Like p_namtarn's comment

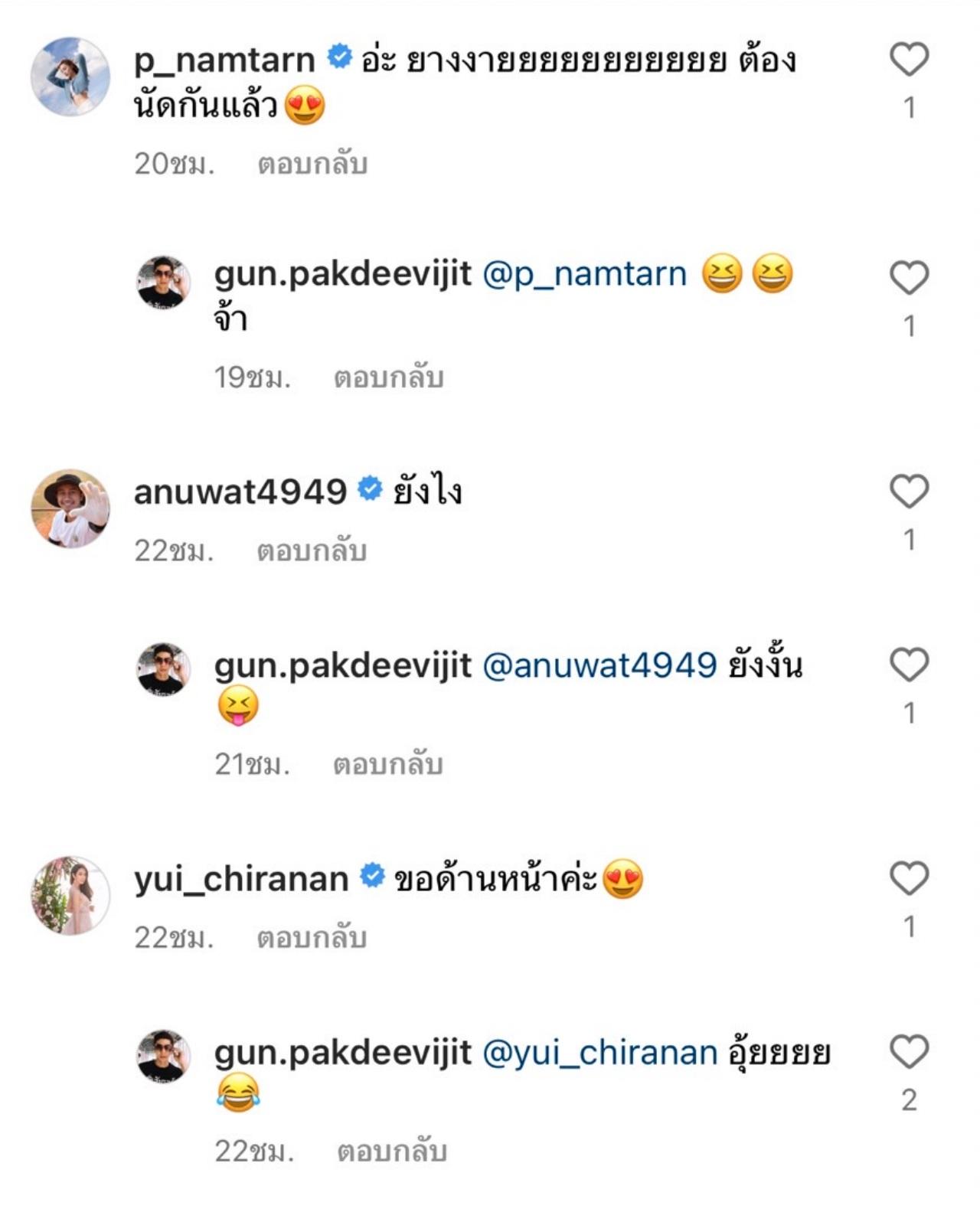[x=909, y=60]
